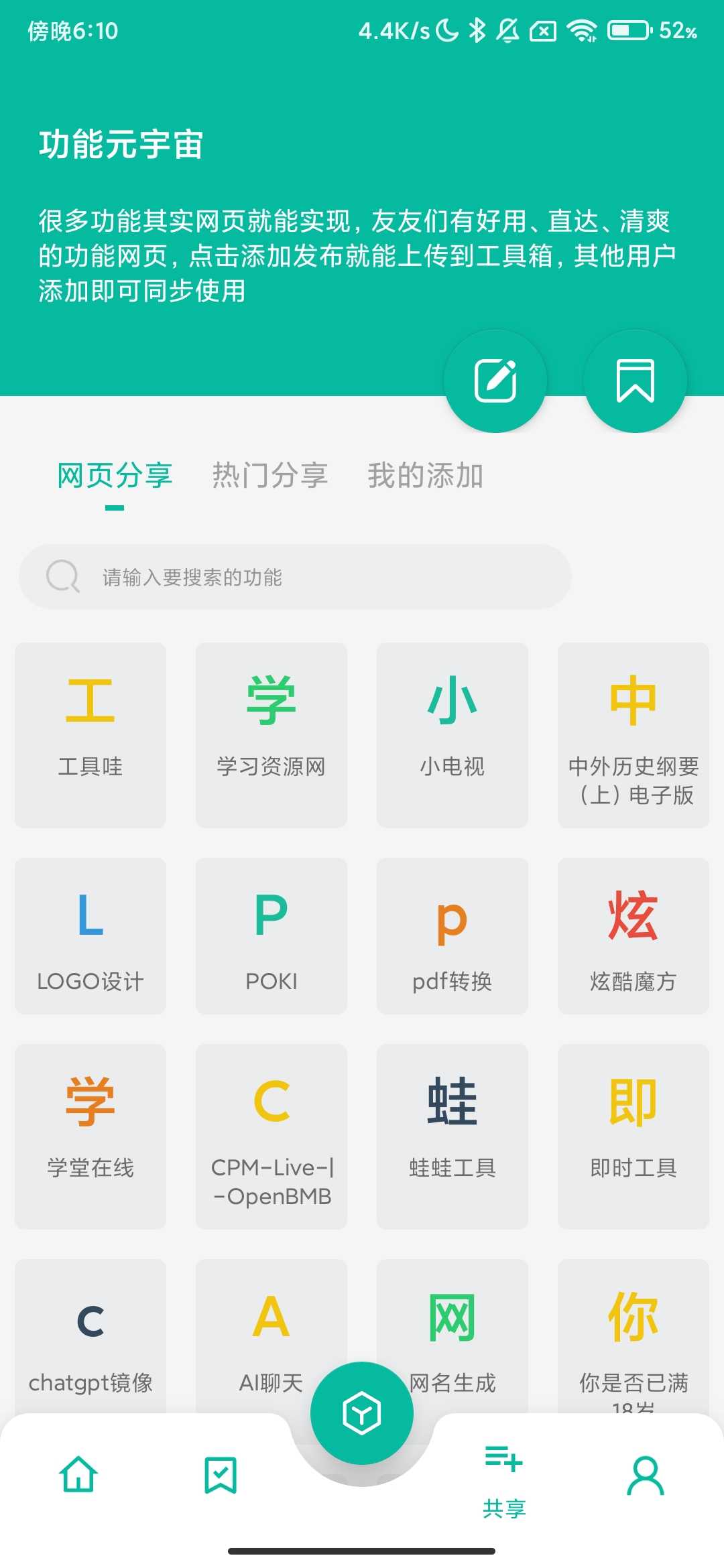724x1568 pixels.
Task: Switch to the 我的添加 tab
Action: [x=426, y=476]
